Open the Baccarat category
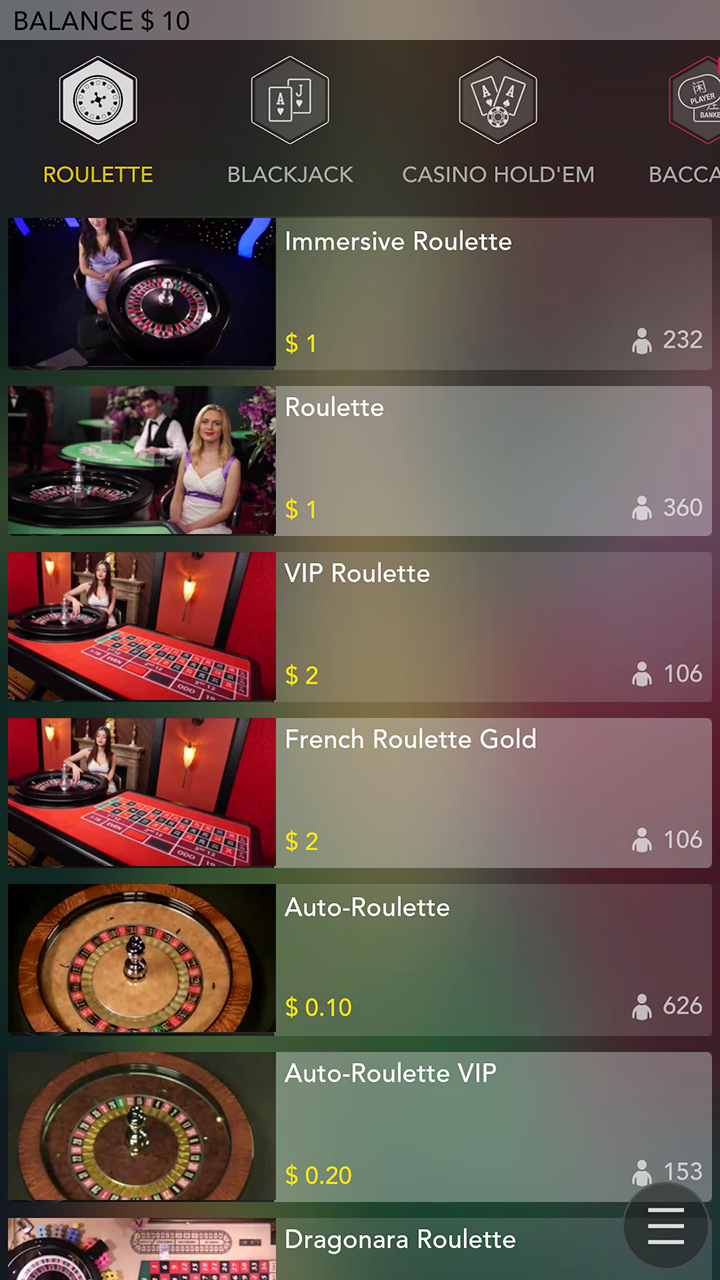The image size is (720, 1280). (685, 122)
